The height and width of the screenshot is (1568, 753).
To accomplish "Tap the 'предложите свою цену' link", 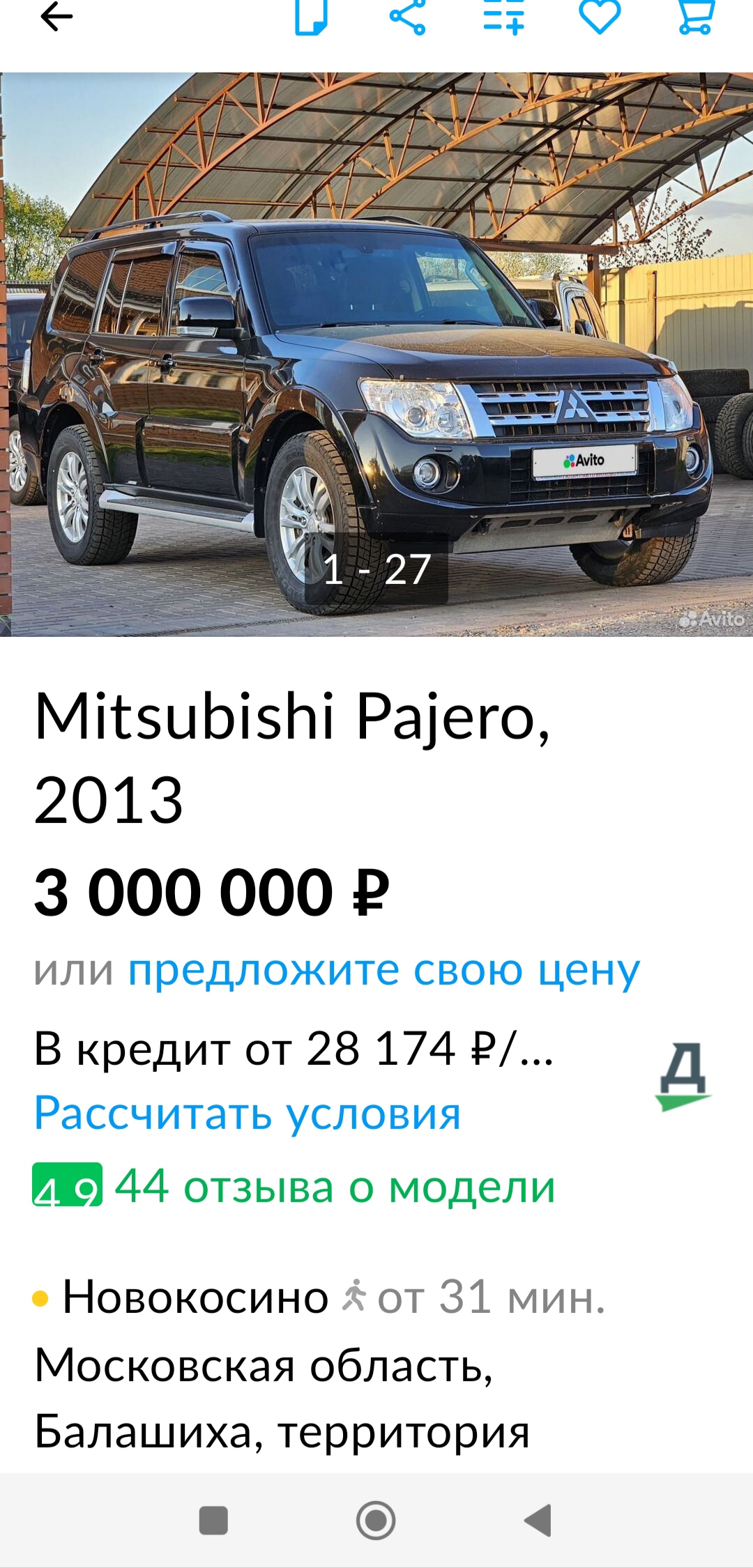I will [x=383, y=969].
